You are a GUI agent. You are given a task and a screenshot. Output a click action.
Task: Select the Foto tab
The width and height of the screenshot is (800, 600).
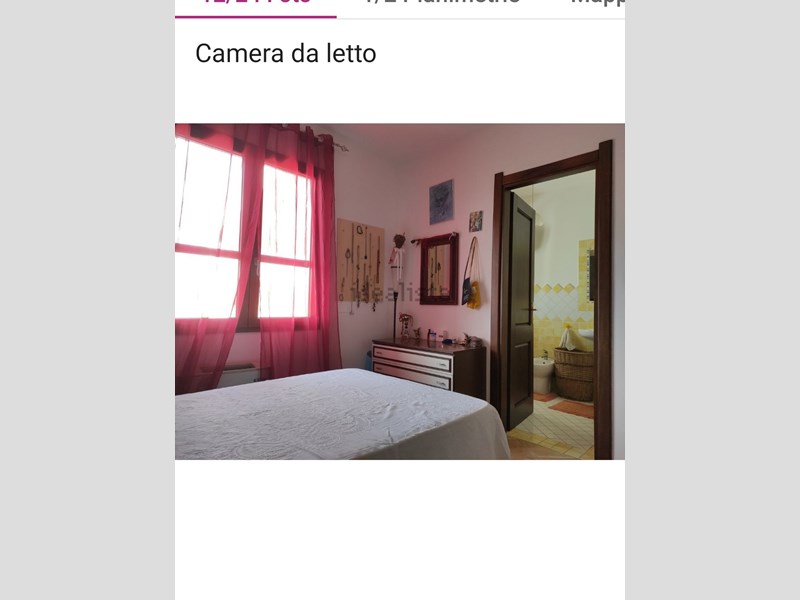[256, 4]
